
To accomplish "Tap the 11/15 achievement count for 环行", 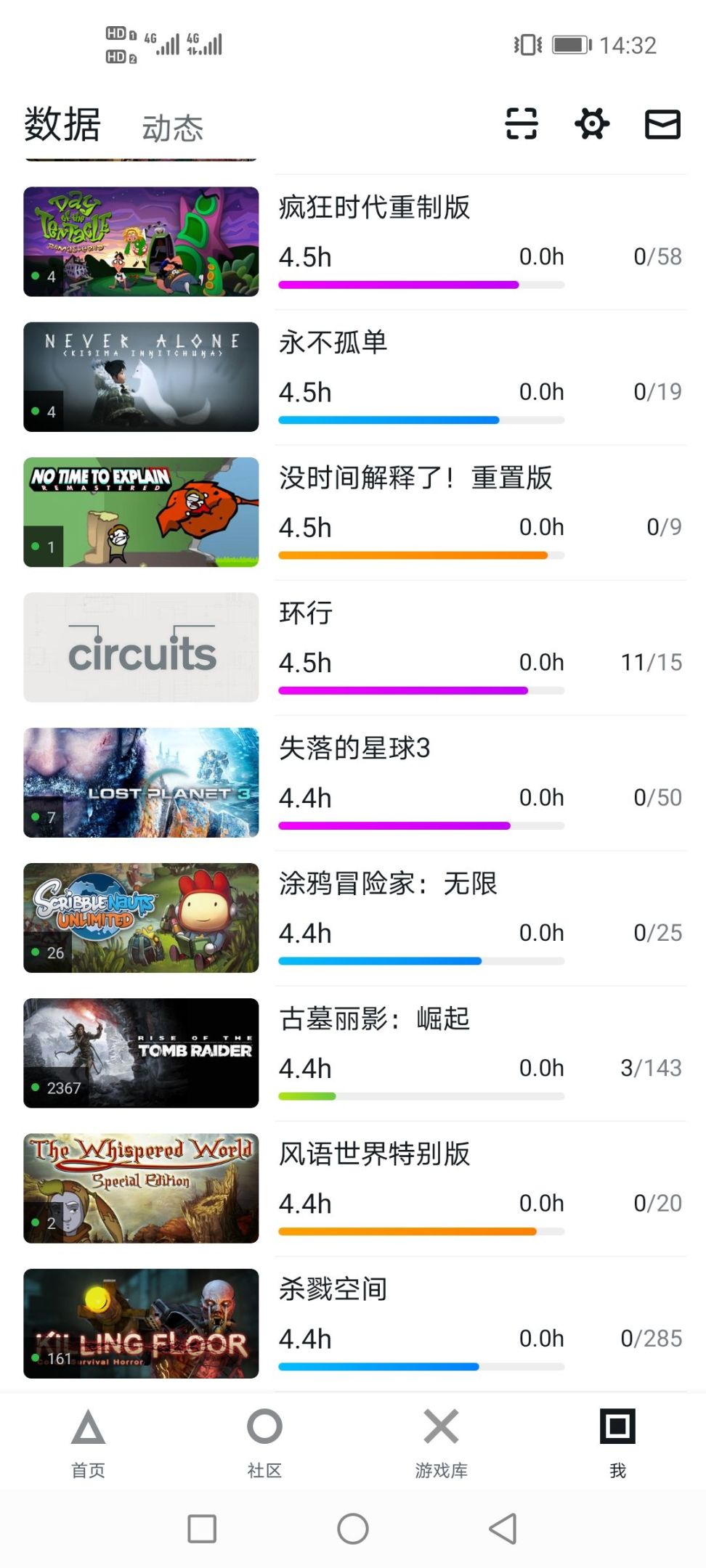I will pos(653,661).
